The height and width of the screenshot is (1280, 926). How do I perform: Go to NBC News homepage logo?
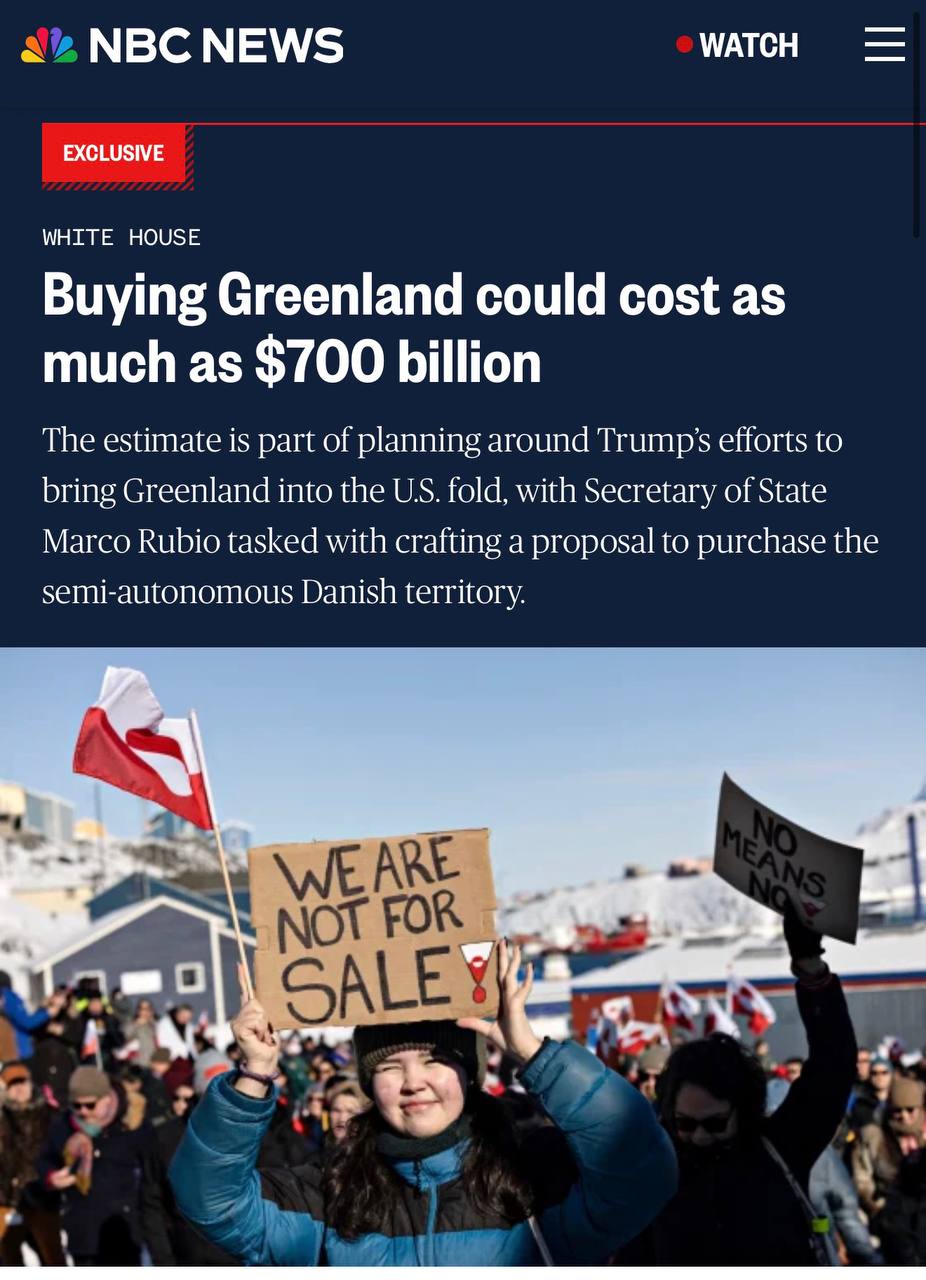182,46
